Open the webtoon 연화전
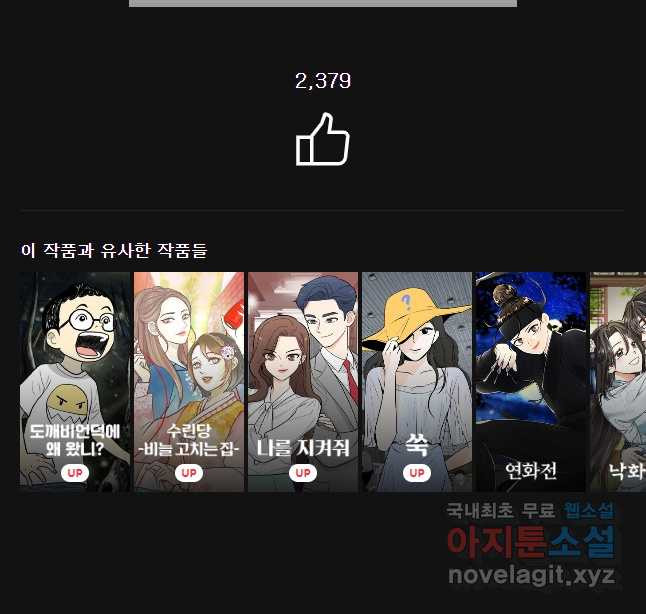The height and width of the screenshot is (614, 646). 530,381
